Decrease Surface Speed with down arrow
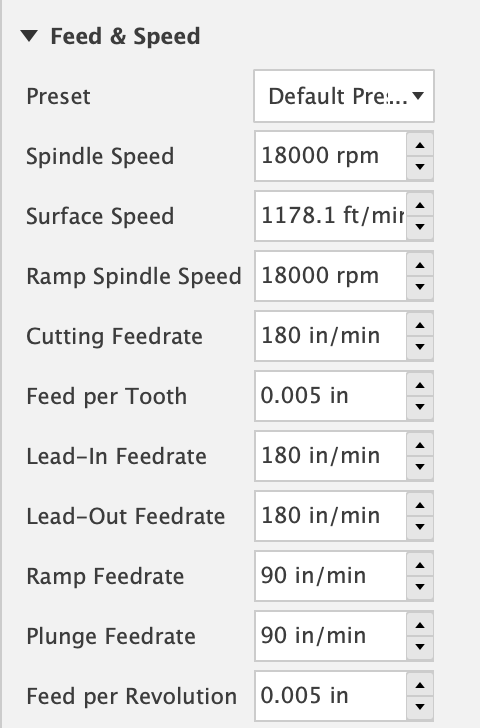The image size is (480, 728). tap(420, 227)
